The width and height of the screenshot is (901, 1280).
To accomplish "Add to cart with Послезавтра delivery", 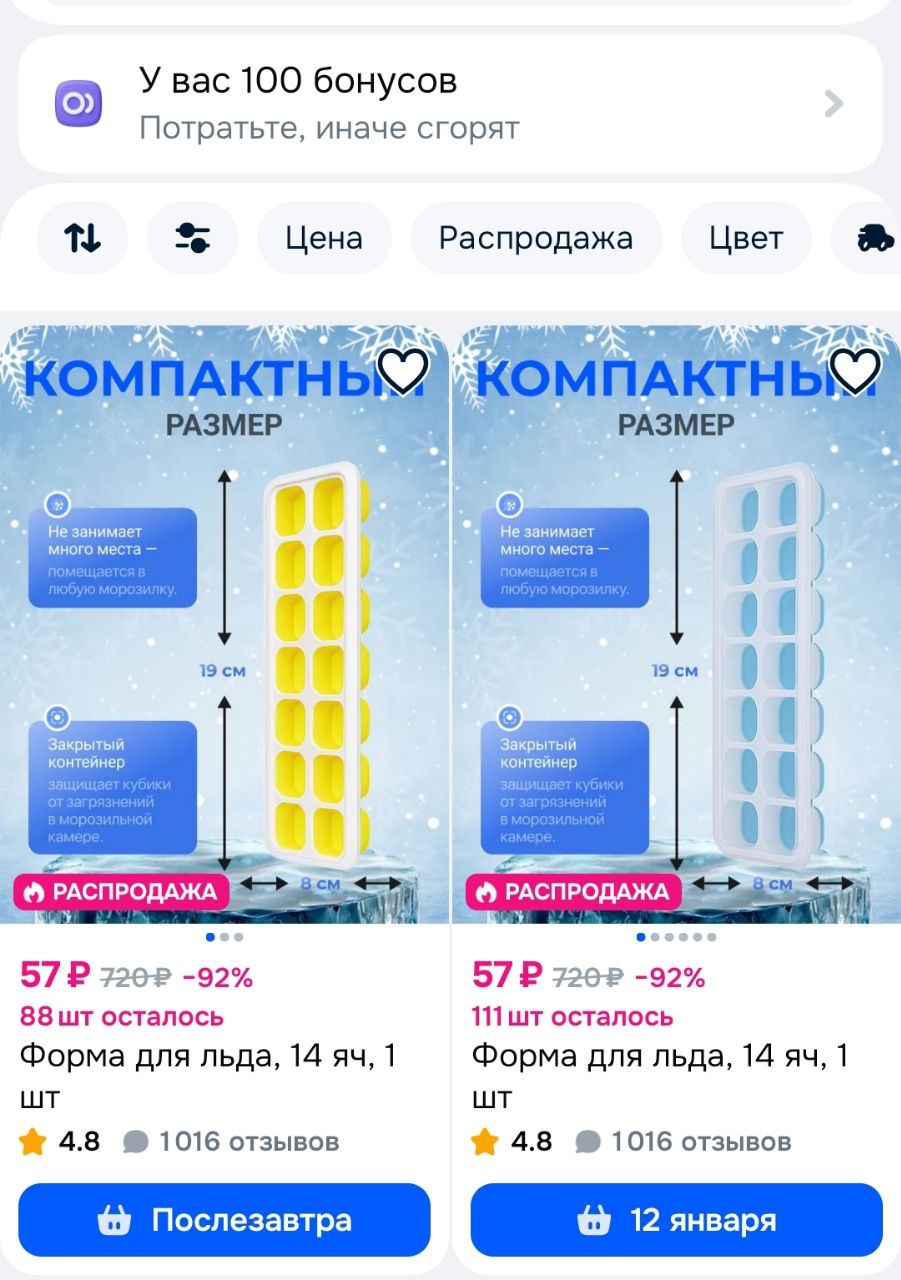I will 225,1220.
